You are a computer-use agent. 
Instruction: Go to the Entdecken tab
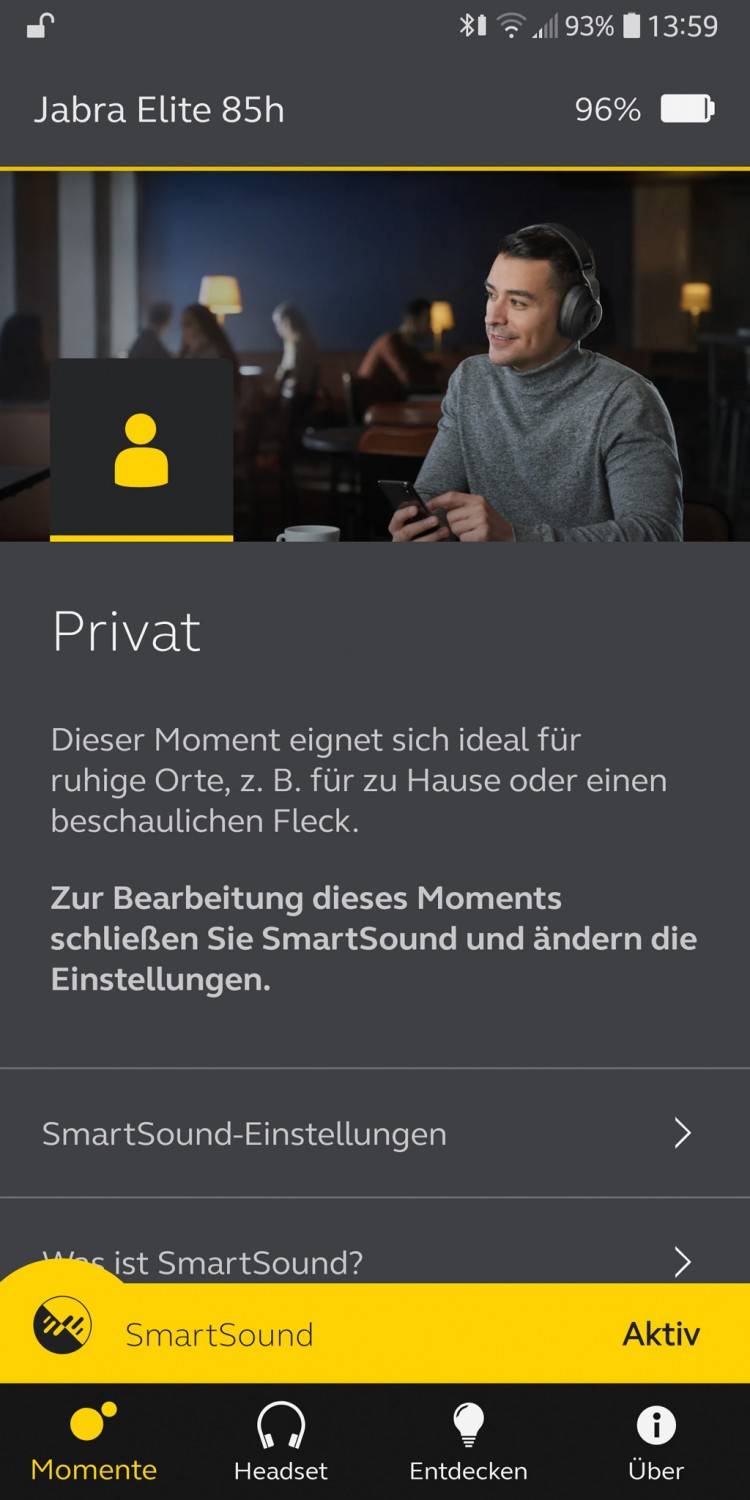point(468,1442)
